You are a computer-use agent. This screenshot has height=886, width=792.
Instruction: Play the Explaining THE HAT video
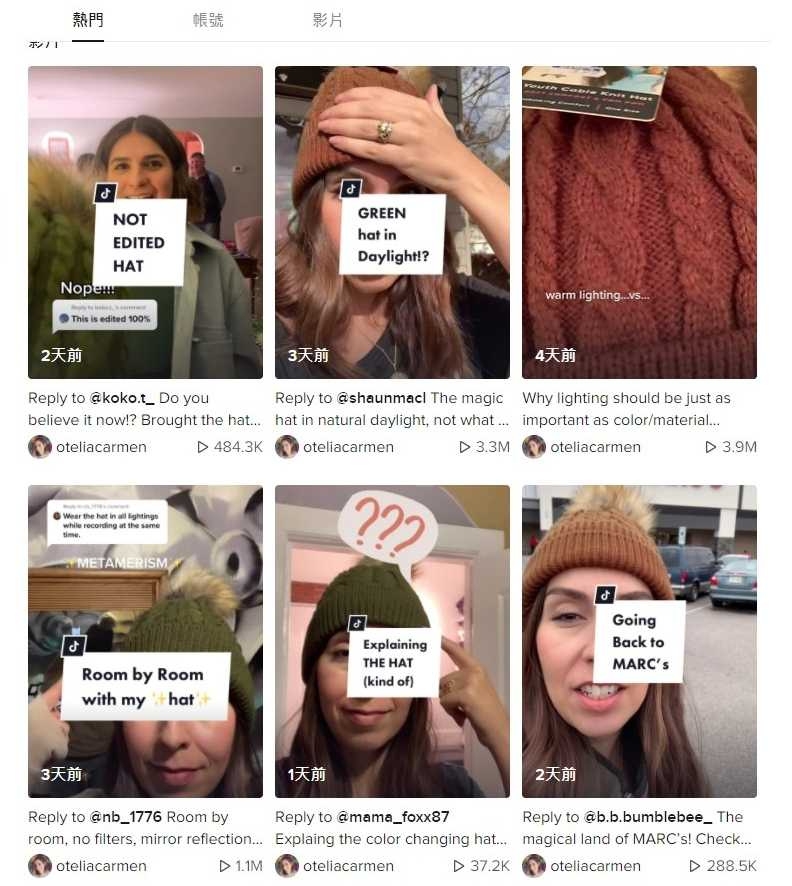point(392,641)
